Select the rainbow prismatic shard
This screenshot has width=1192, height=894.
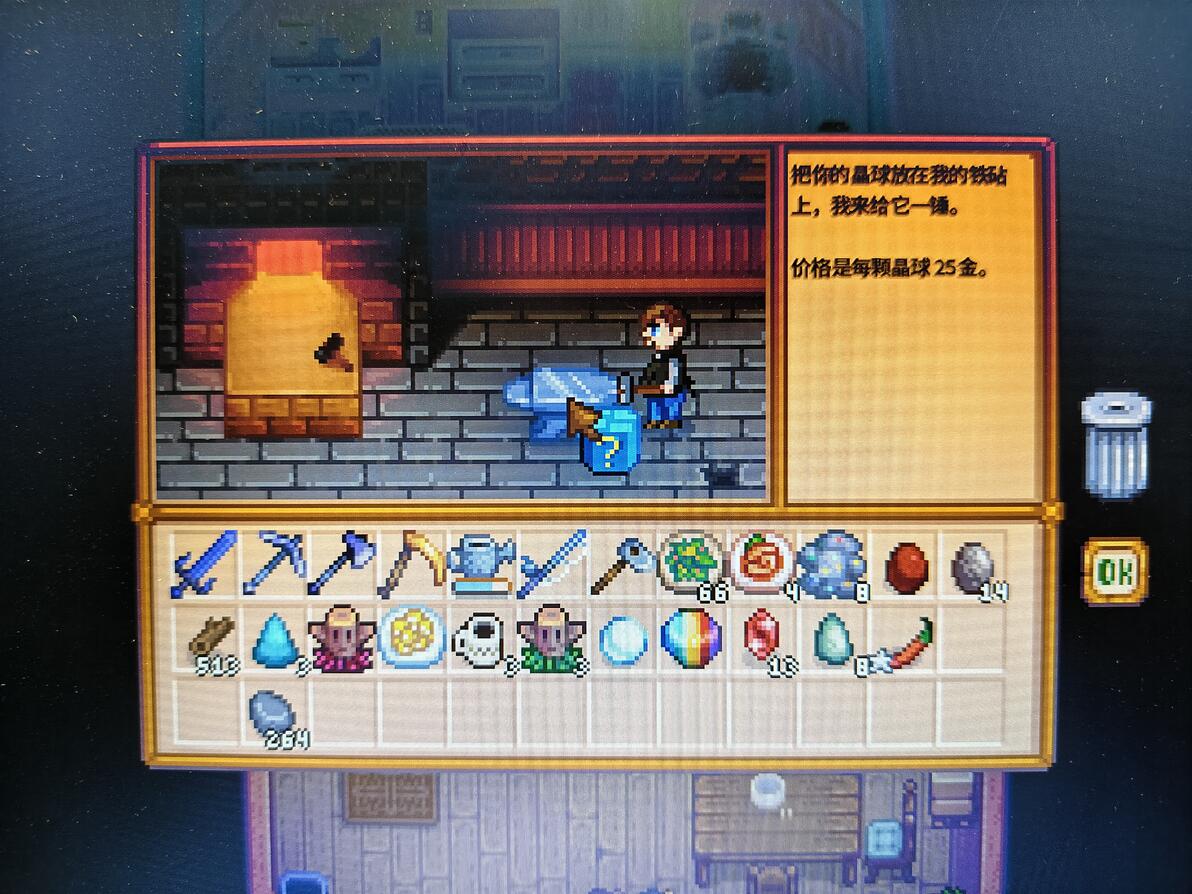pyautogui.click(x=690, y=638)
